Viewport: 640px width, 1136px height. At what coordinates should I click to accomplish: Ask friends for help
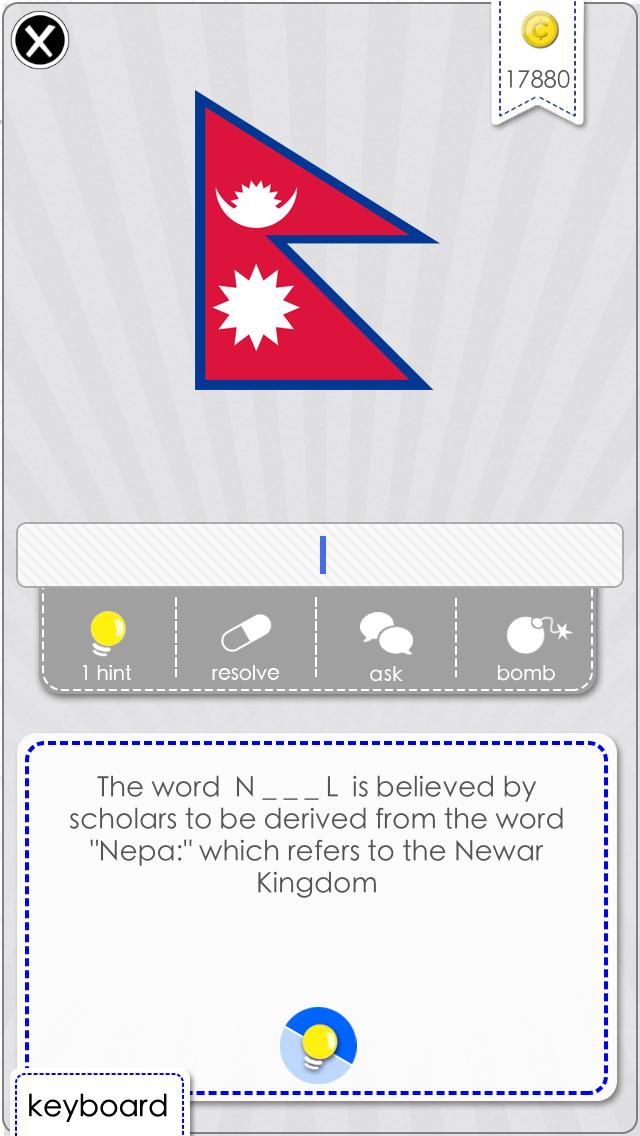click(x=386, y=645)
